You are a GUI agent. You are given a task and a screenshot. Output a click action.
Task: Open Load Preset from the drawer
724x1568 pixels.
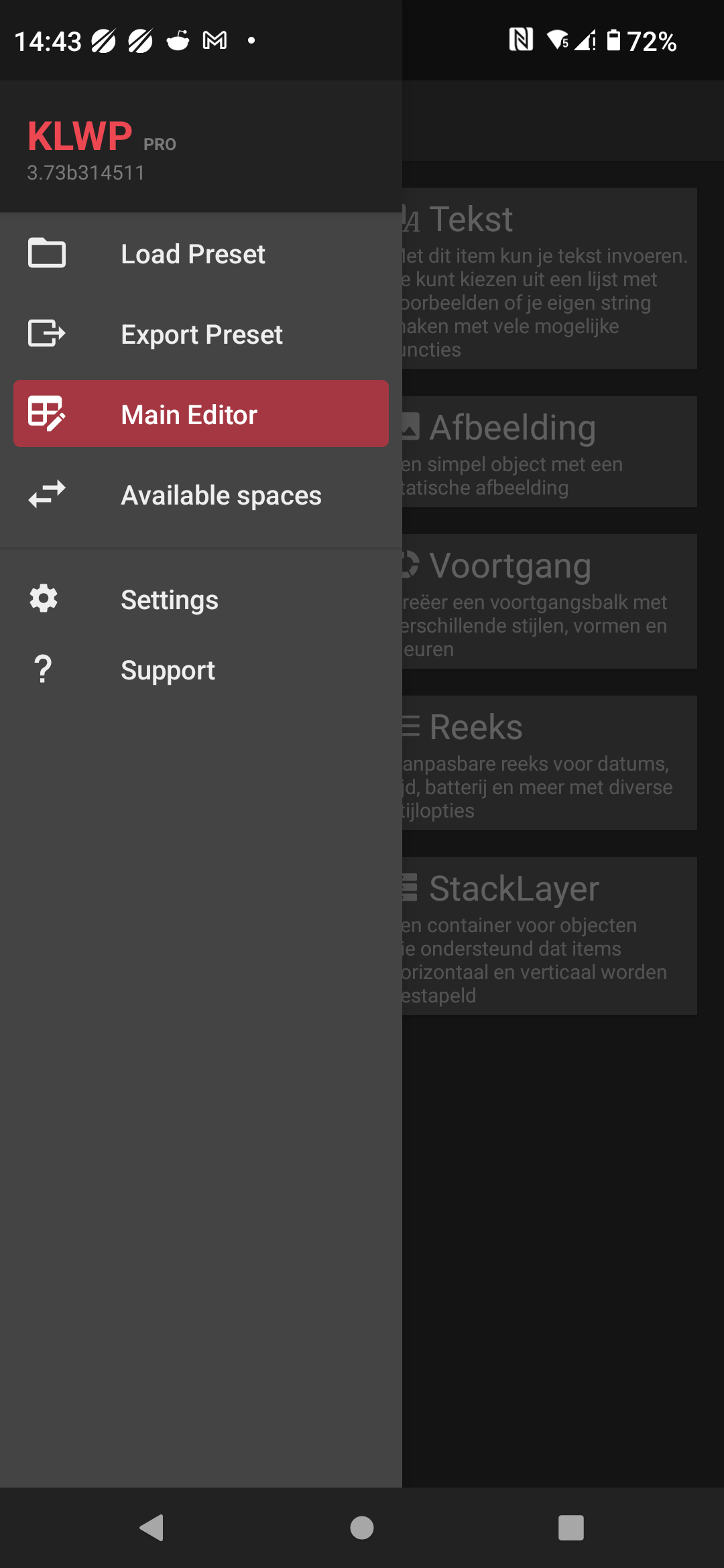201,254
